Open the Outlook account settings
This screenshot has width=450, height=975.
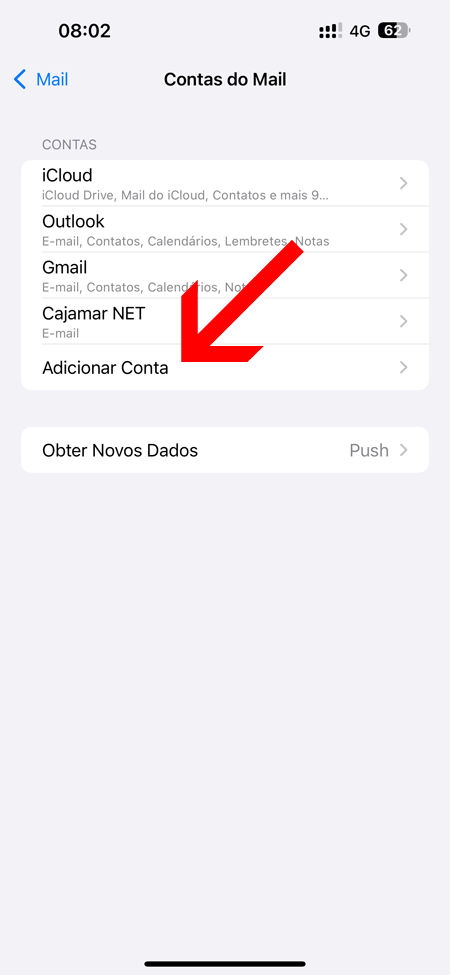point(225,229)
